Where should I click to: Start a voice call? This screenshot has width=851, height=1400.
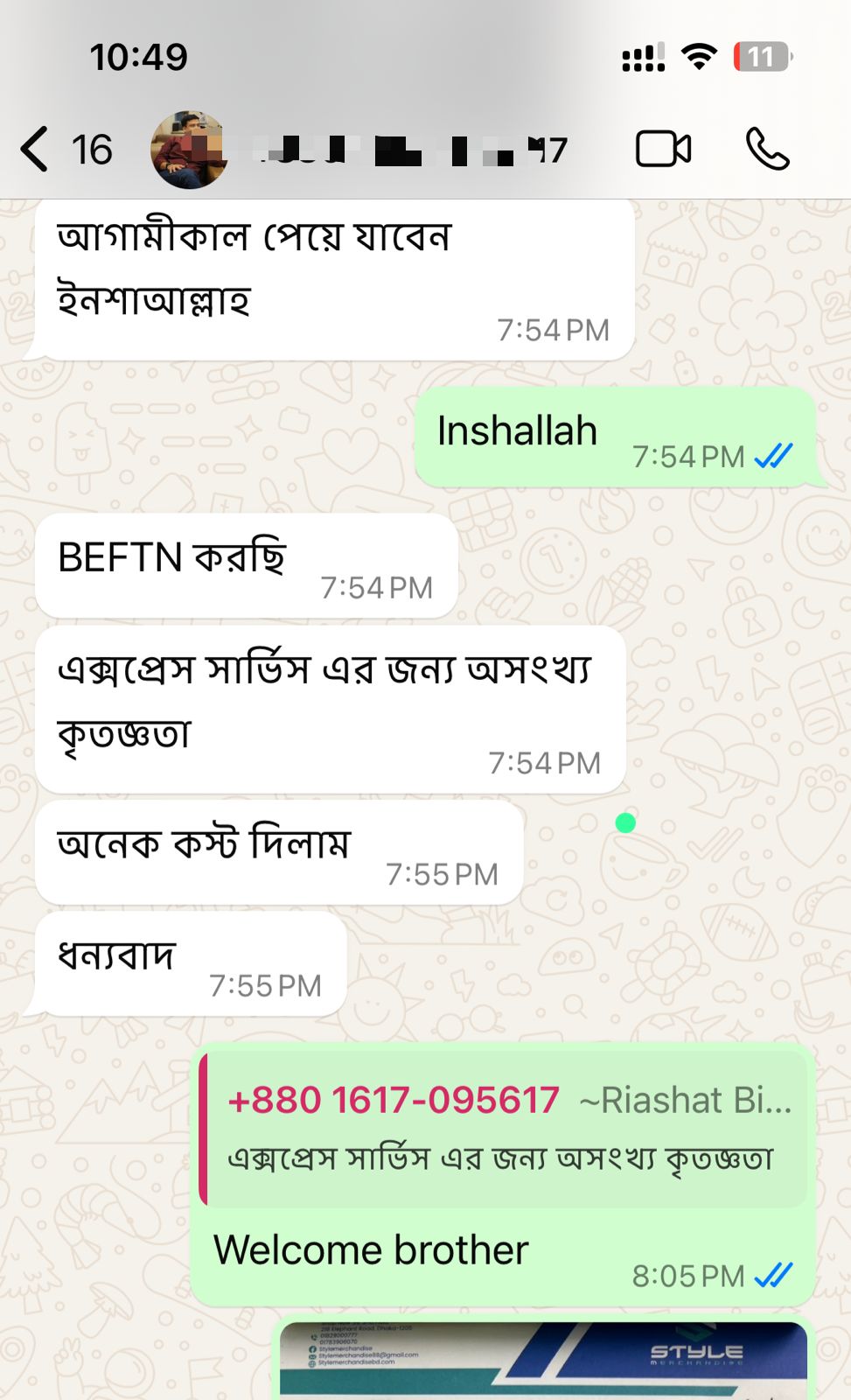767,149
